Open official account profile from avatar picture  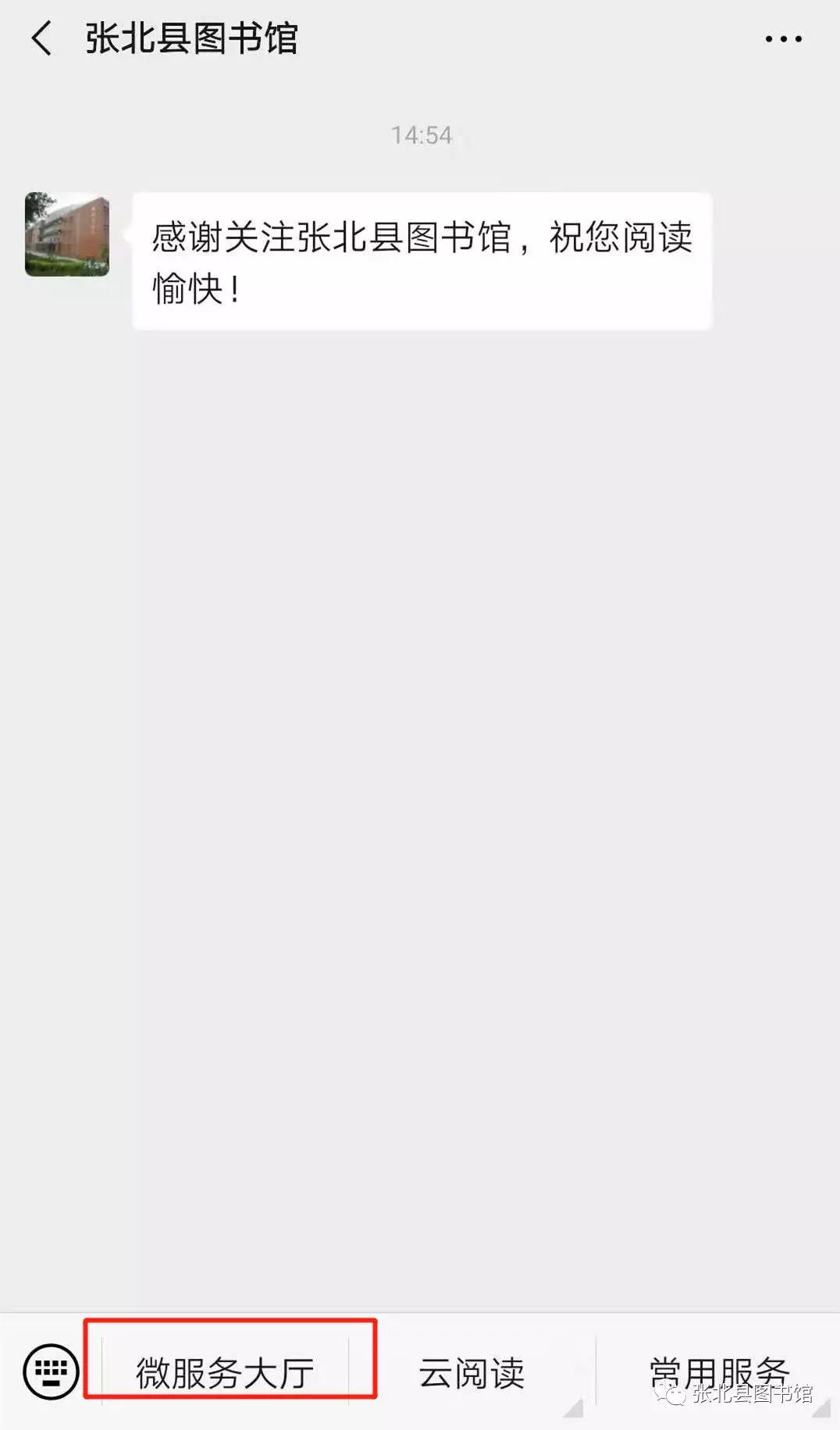(66, 237)
